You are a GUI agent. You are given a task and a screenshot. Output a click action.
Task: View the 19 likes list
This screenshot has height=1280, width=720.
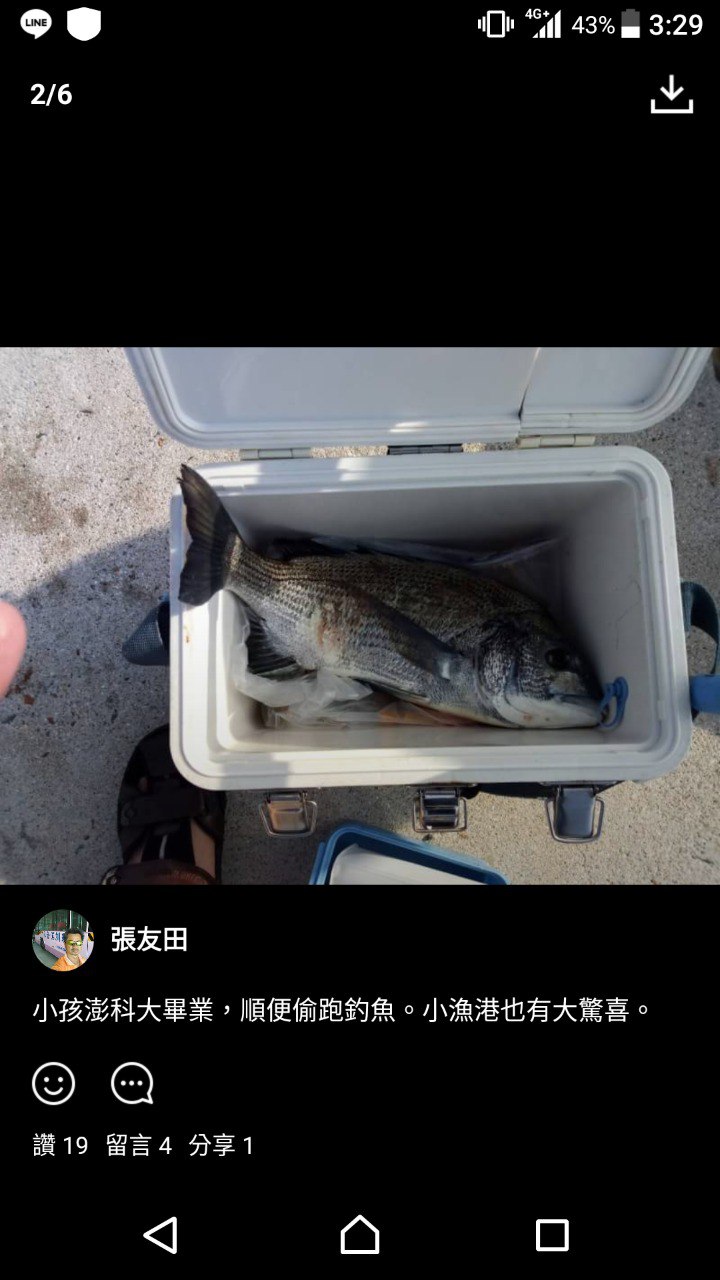point(61,1146)
